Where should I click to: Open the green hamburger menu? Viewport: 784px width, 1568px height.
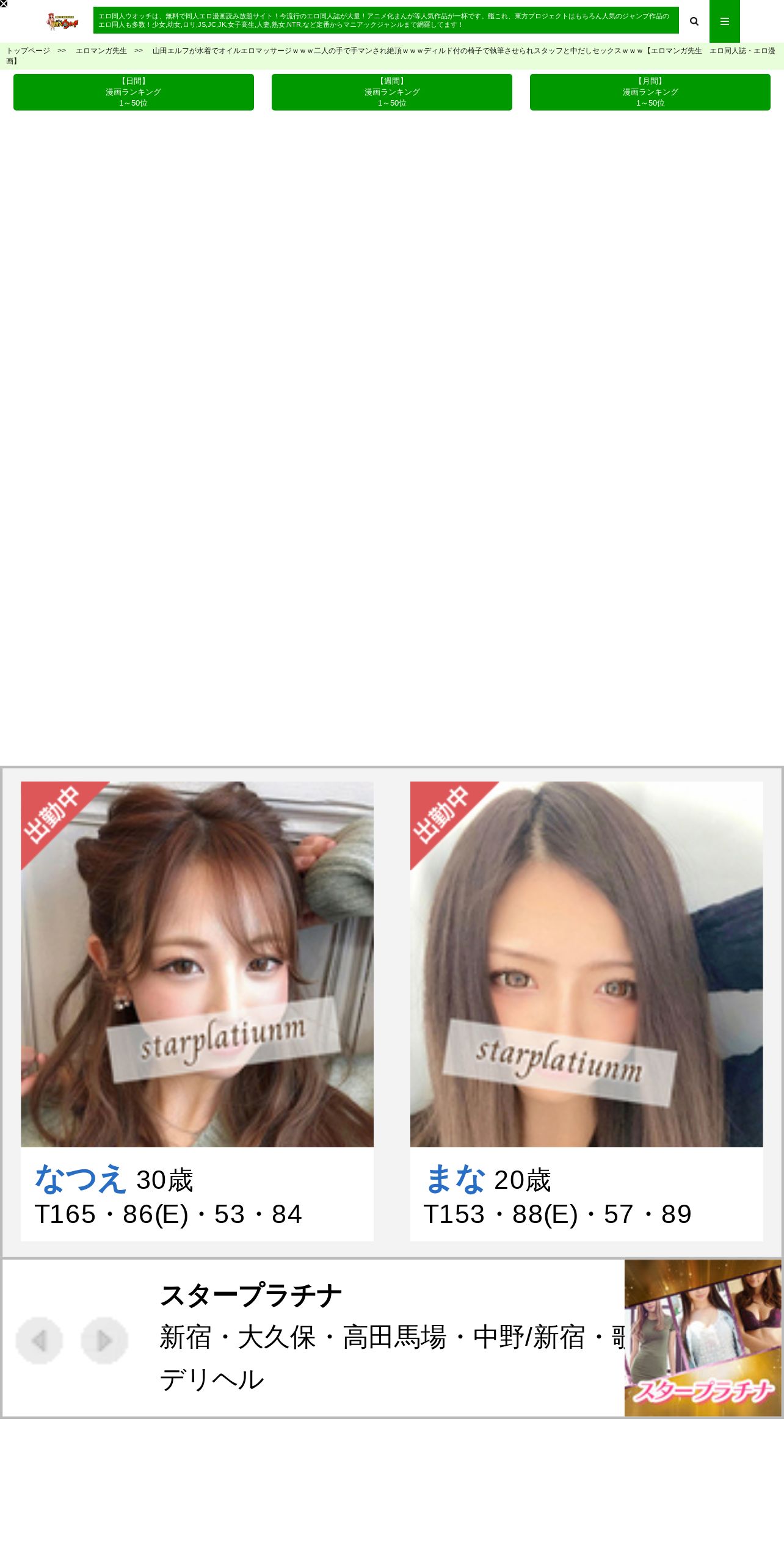[725, 21]
